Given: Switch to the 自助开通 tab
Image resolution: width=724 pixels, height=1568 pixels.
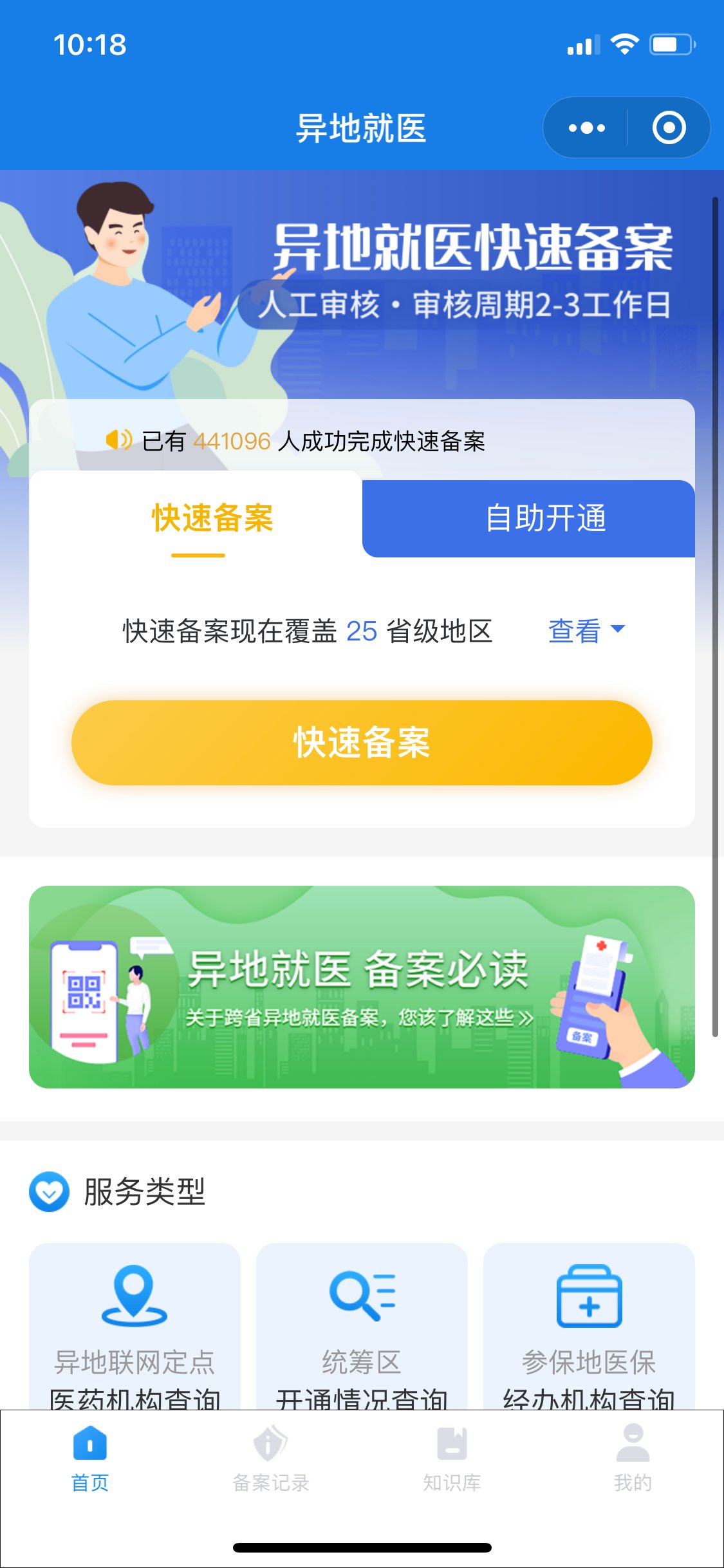Looking at the screenshot, I should pyautogui.click(x=545, y=519).
